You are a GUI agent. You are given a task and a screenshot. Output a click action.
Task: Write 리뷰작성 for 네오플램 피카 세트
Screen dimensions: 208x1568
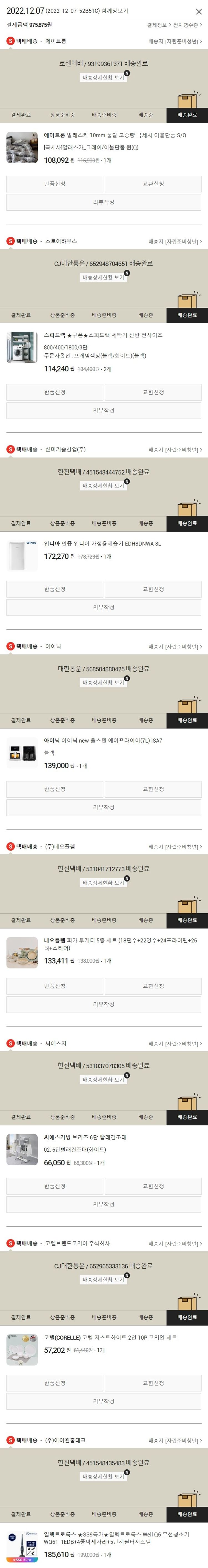pyautogui.click(x=103, y=1004)
